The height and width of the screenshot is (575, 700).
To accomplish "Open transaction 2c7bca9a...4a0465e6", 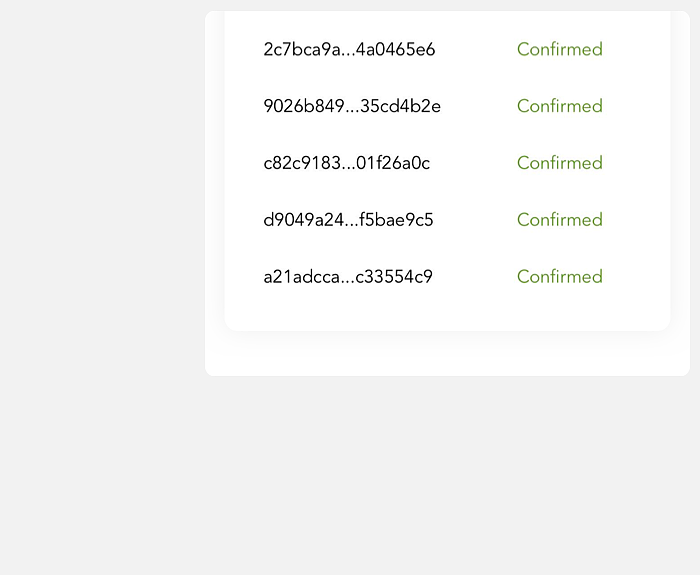I will [349, 49].
